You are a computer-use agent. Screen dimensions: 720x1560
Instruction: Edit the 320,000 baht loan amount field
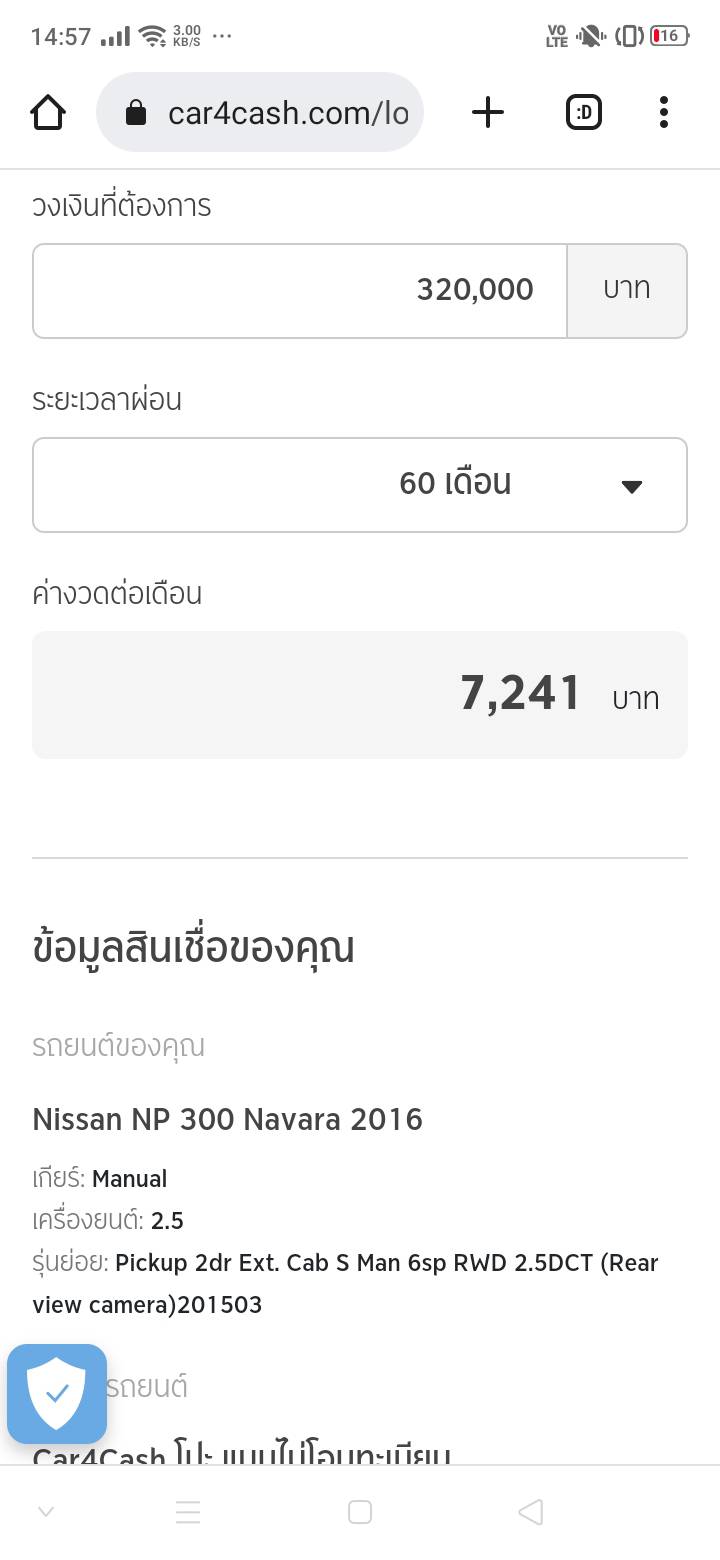tap(300, 290)
